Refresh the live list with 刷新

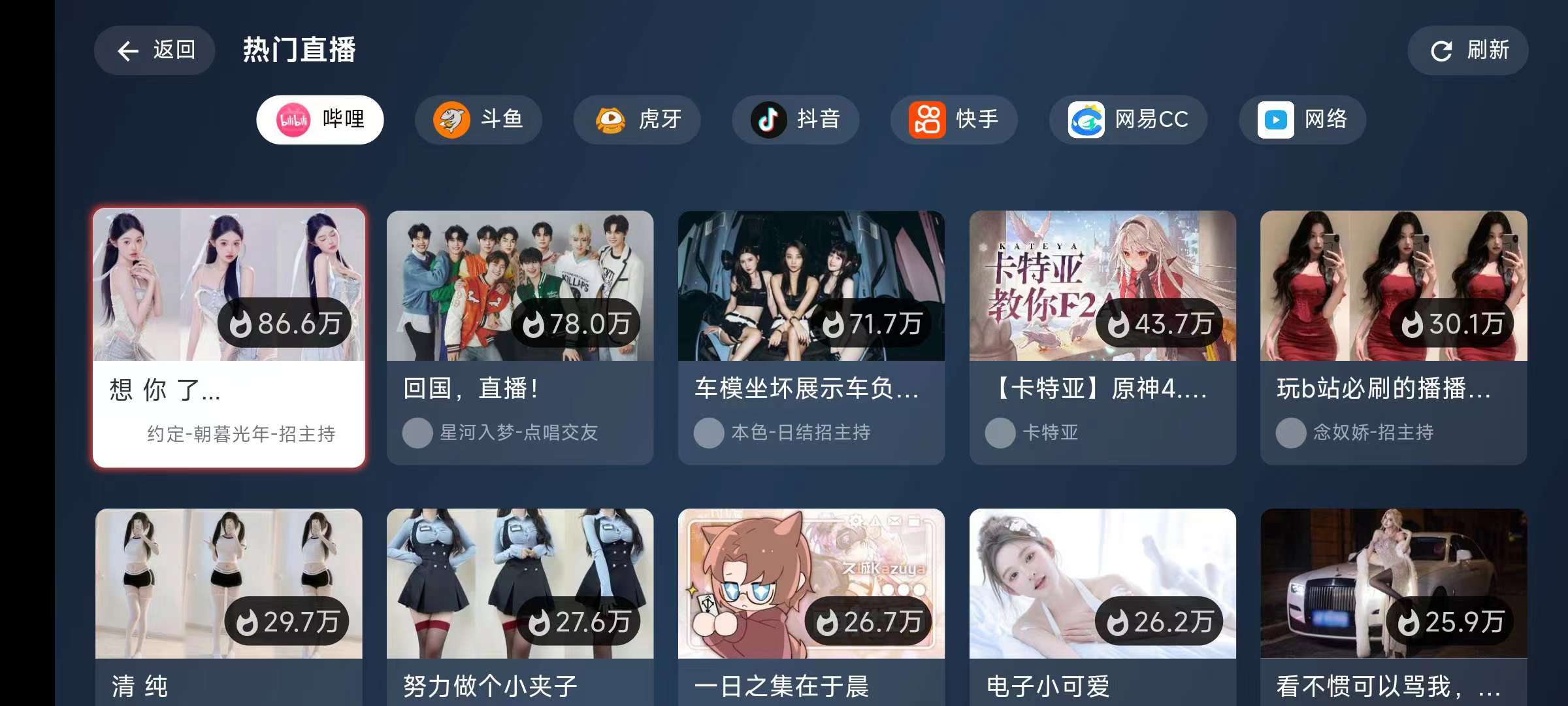coord(1468,50)
